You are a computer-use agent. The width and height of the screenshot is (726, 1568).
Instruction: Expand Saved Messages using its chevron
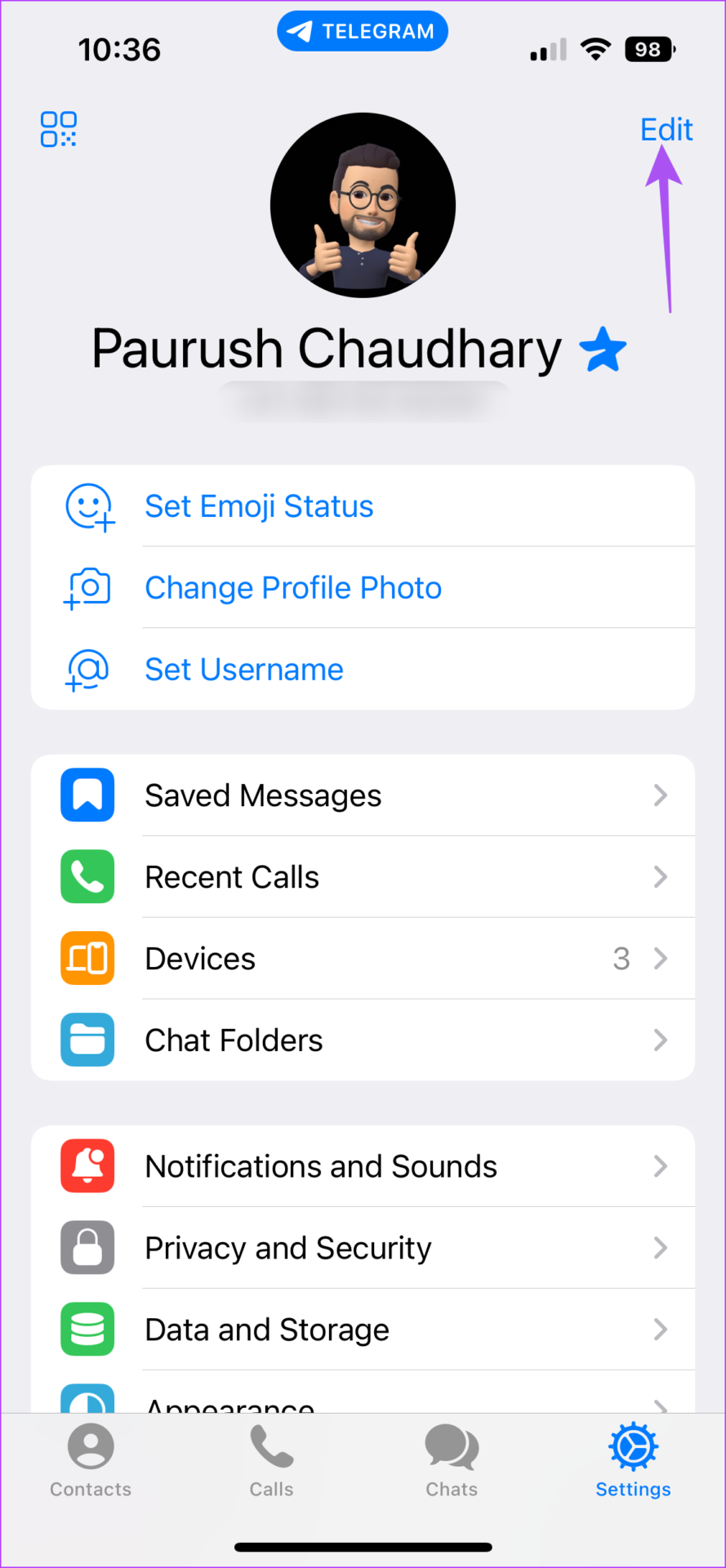click(x=661, y=795)
